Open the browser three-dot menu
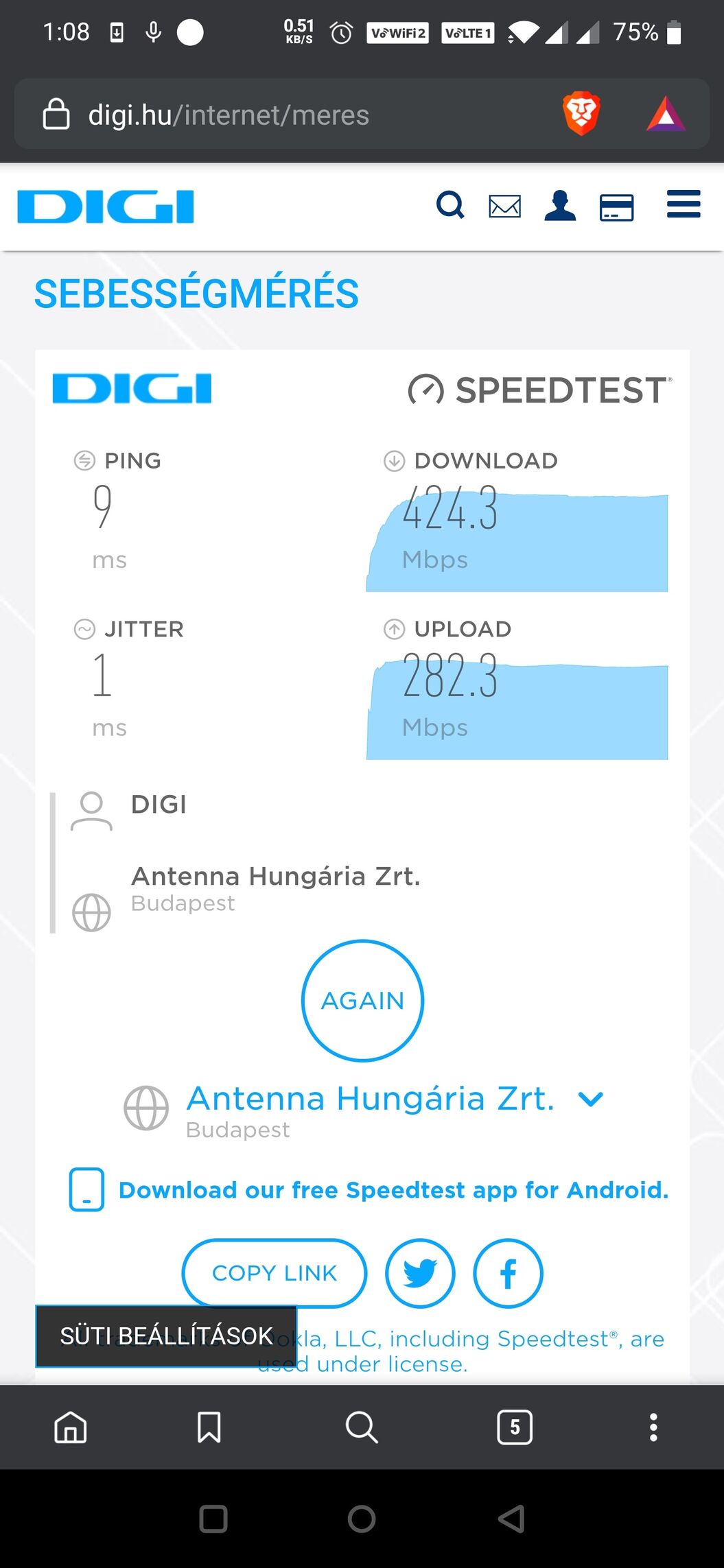724x1568 pixels. (653, 1427)
